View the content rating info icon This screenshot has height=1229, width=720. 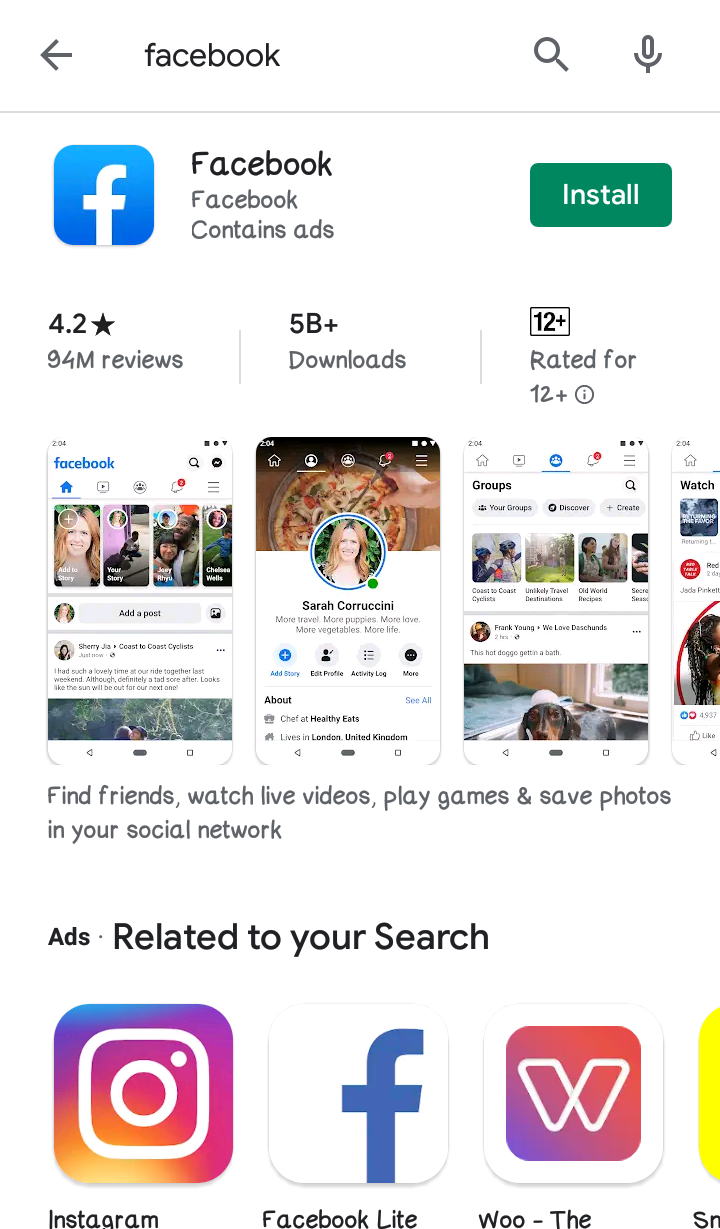tap(585, 395)
